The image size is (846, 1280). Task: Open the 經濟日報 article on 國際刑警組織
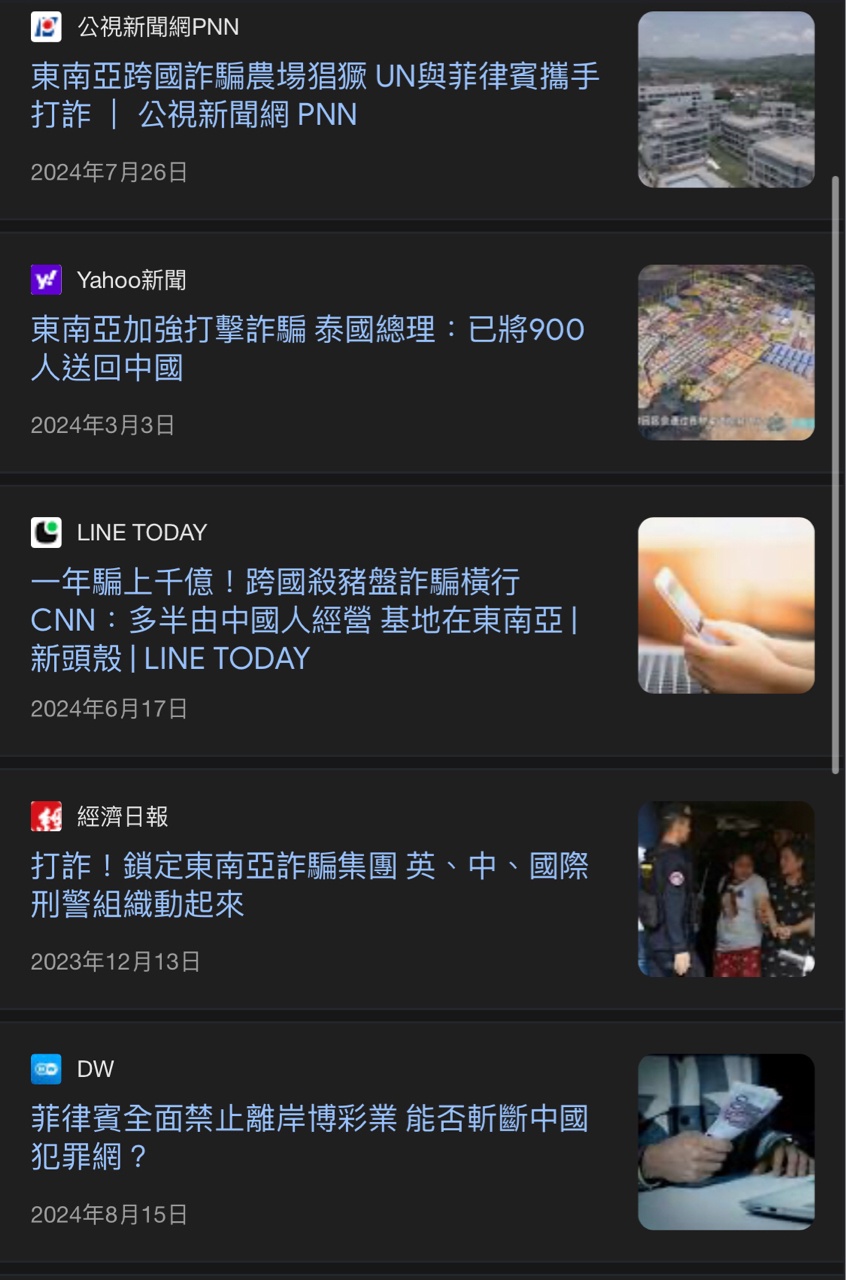tap(310, 884)
